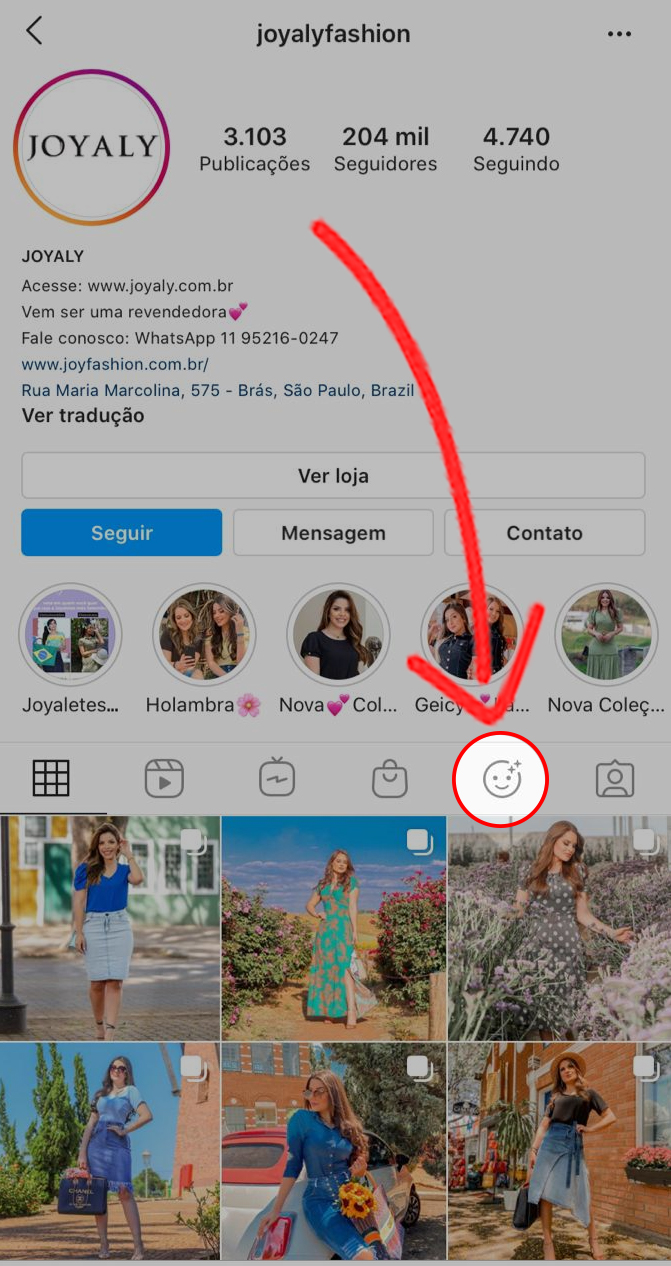Switch to the effects smiley tab
Viewport: 671px width, 1266px height.
501,778
